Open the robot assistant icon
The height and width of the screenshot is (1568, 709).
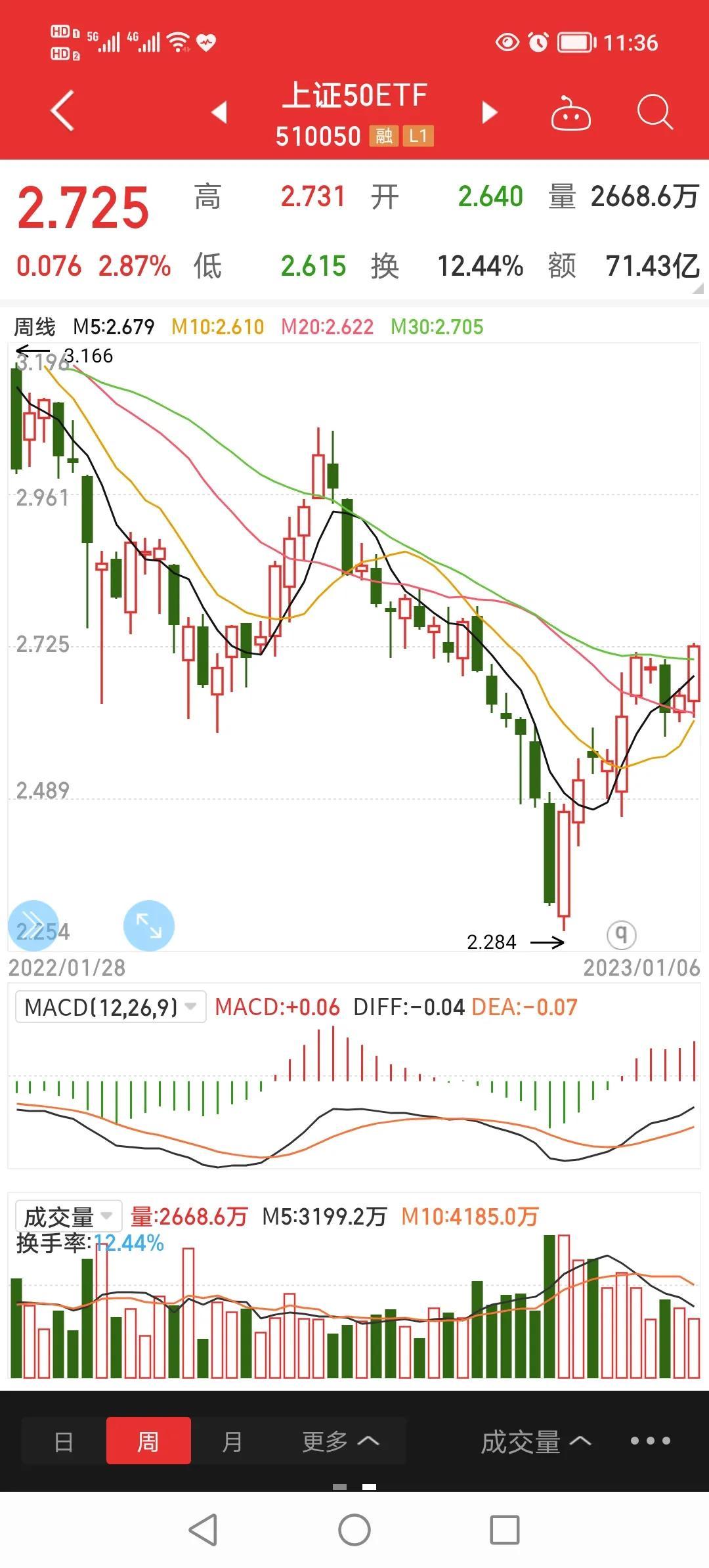(570, 113)
